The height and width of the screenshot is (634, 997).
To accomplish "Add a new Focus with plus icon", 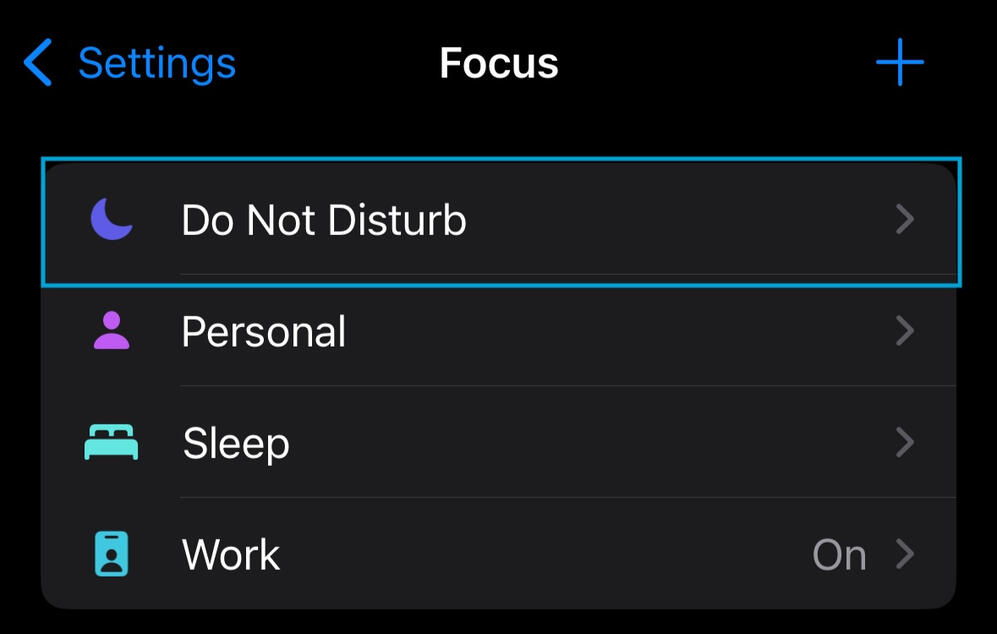I will pyautogui.click(x=899, y=64).
